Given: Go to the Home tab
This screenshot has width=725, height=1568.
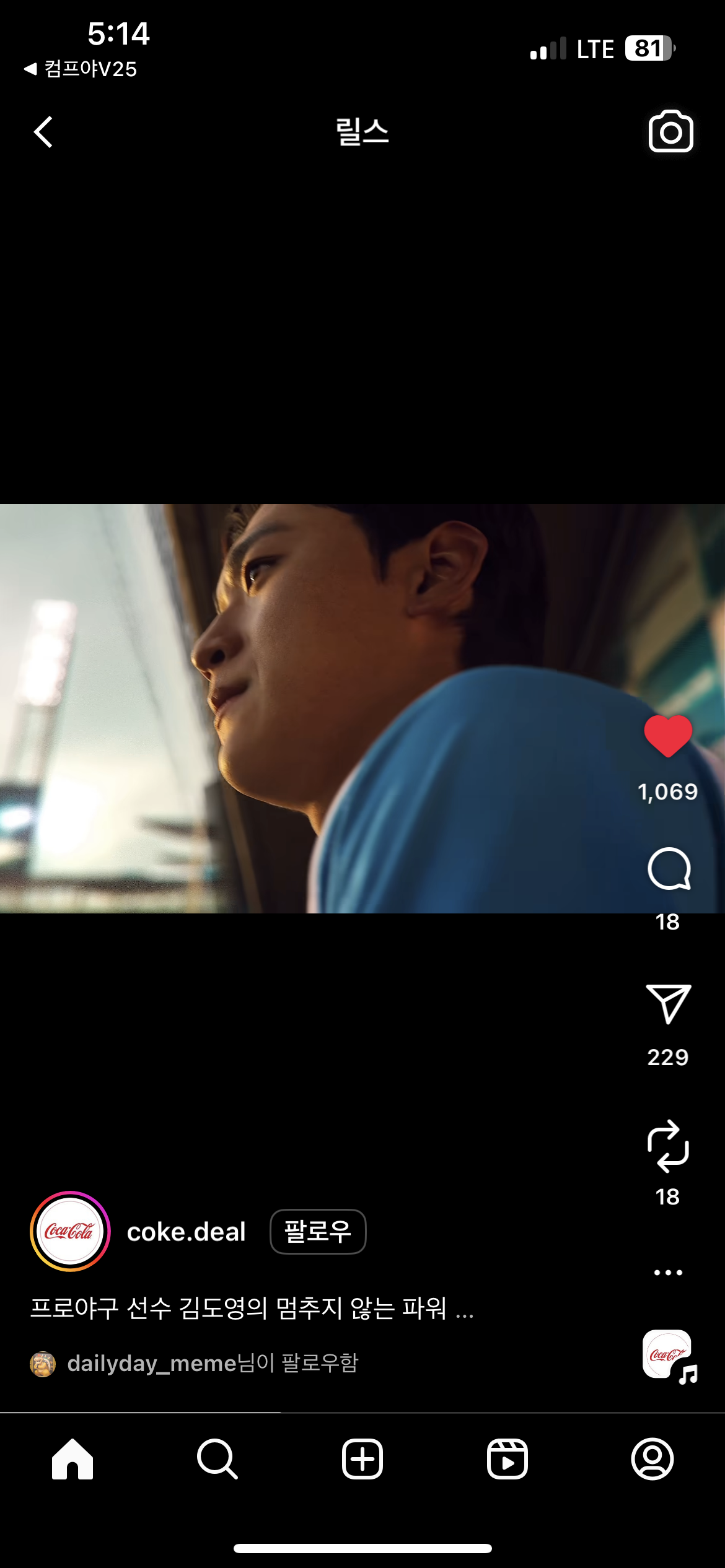Looking at the screenshot, I should point(72,1459).
